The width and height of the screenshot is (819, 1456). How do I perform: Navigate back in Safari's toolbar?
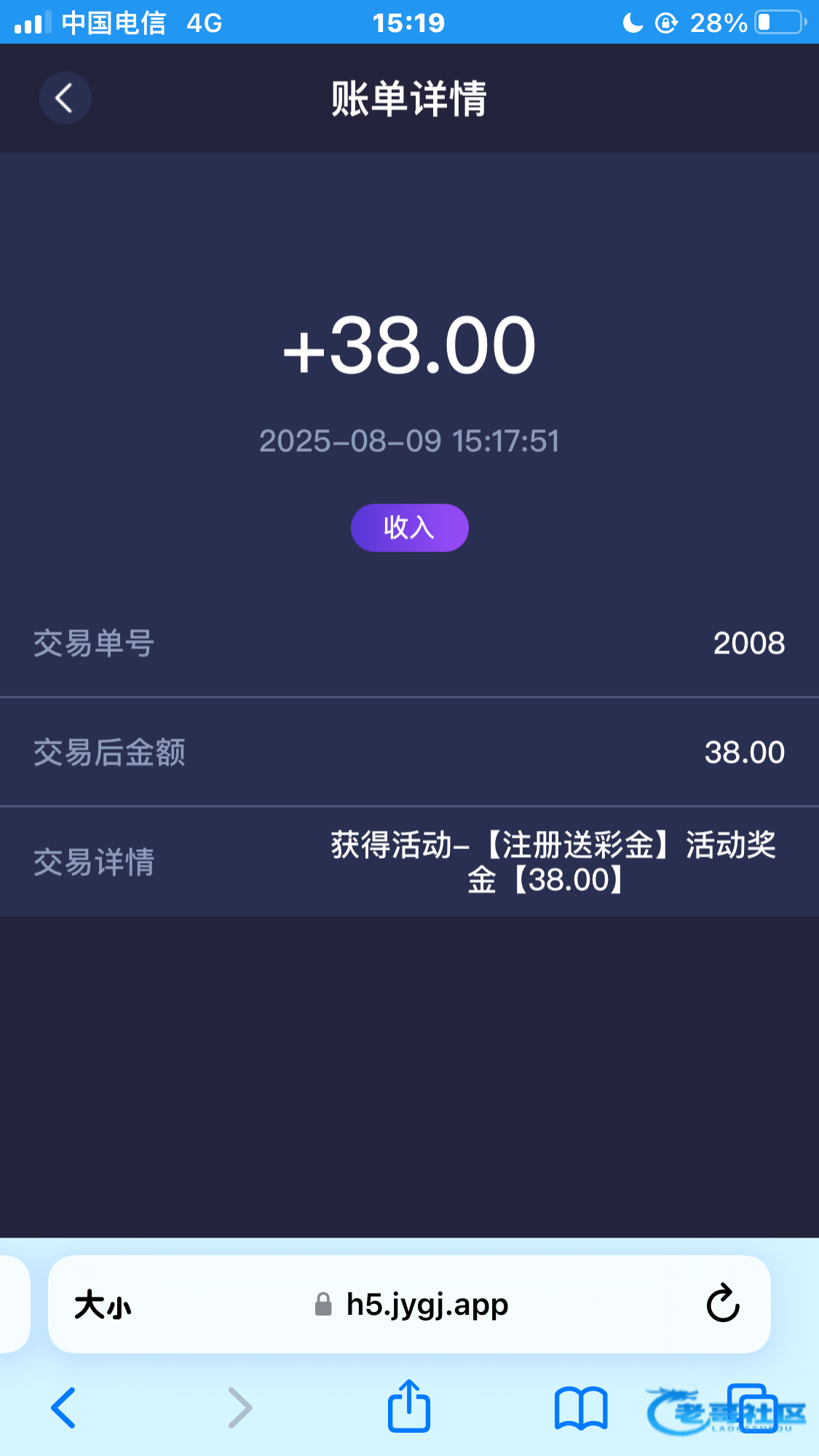pyautogui.click(x=63, y=1408)
